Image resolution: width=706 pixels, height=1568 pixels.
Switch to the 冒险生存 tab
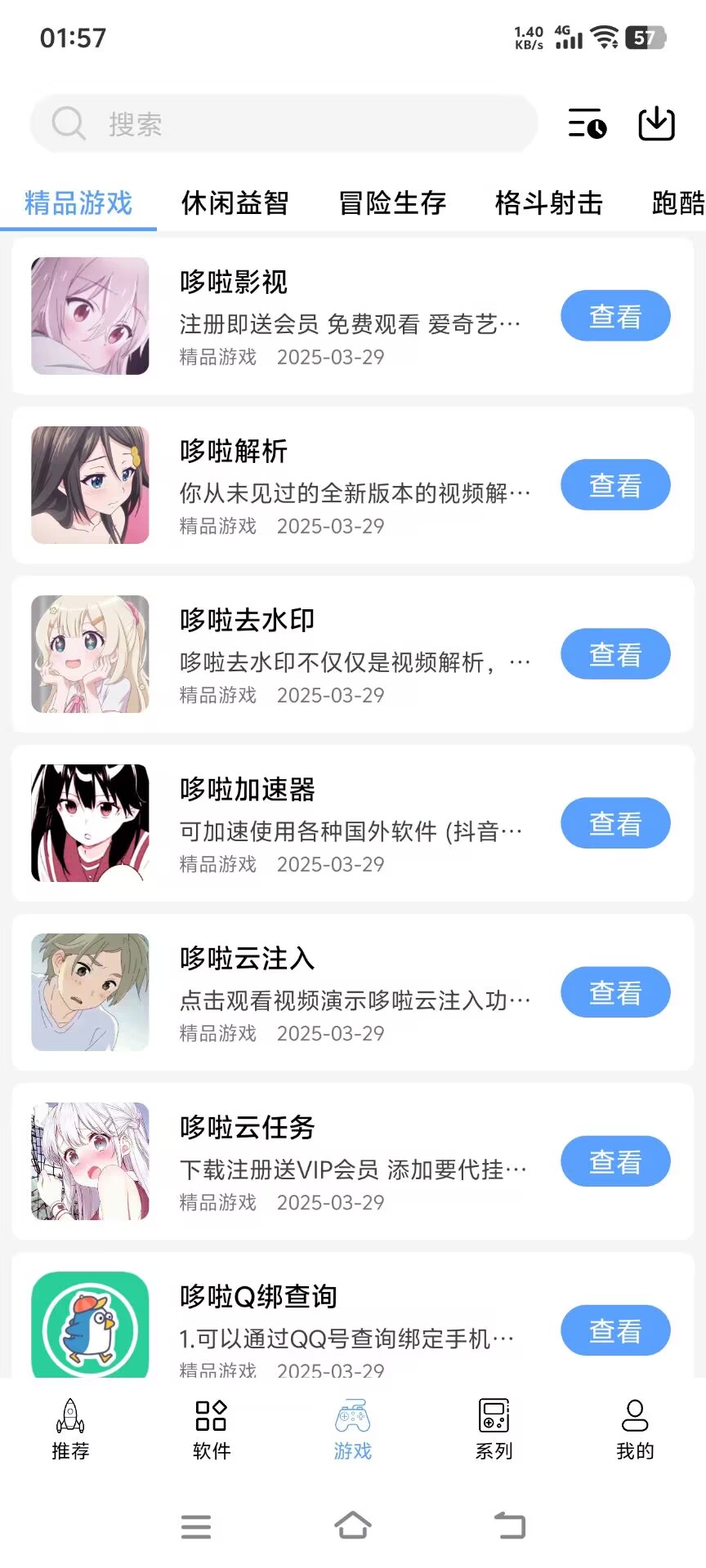tap(392, 203)
